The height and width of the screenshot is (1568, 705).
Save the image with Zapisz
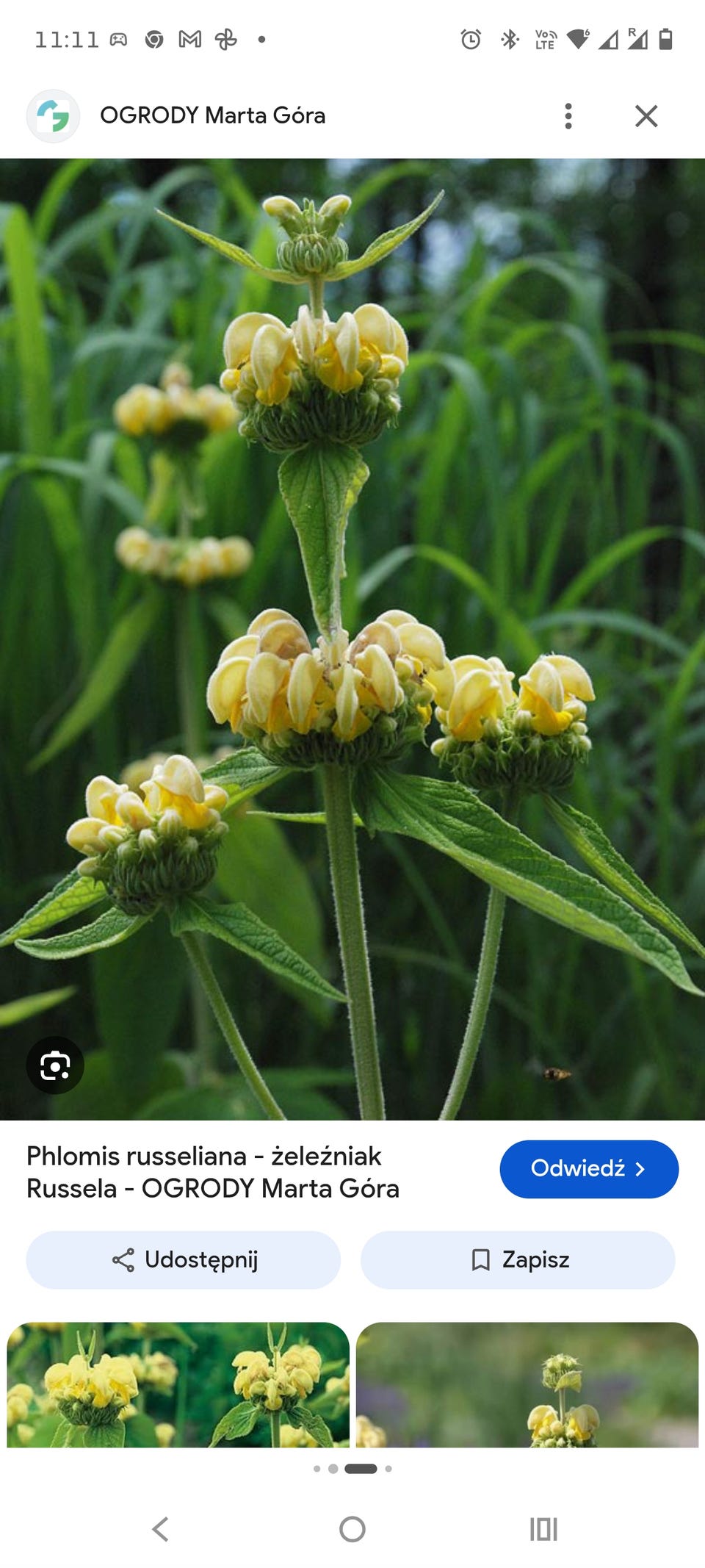pyautogui.click(x=518, y=1259)
